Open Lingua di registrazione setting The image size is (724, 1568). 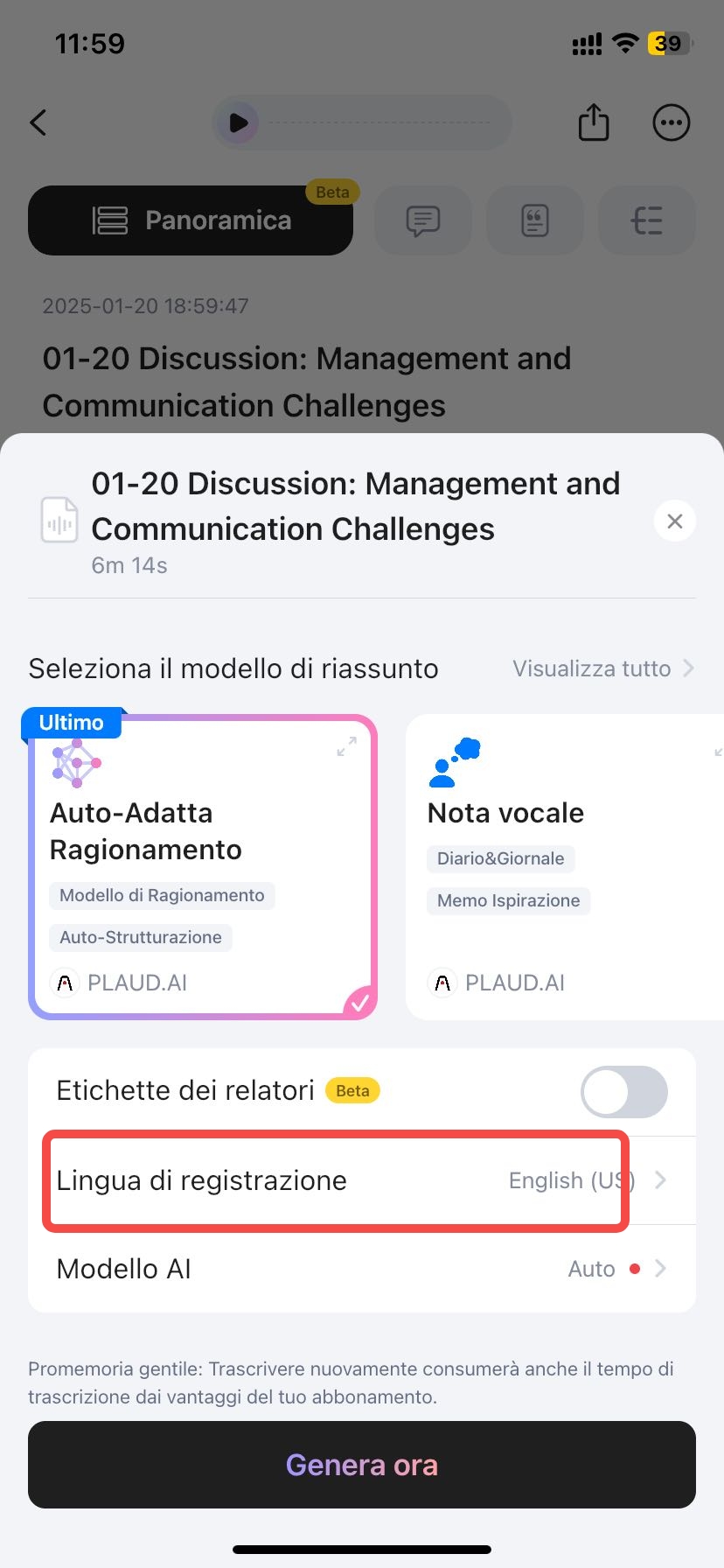point(361,1180)
